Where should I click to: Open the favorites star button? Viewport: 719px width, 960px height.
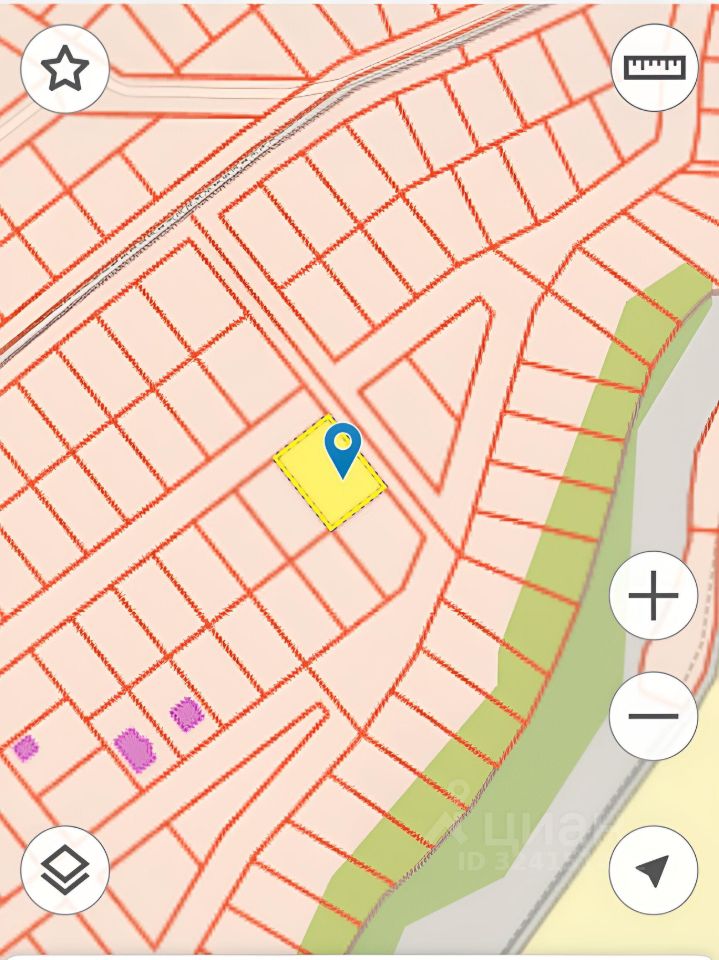click(65, 68)
